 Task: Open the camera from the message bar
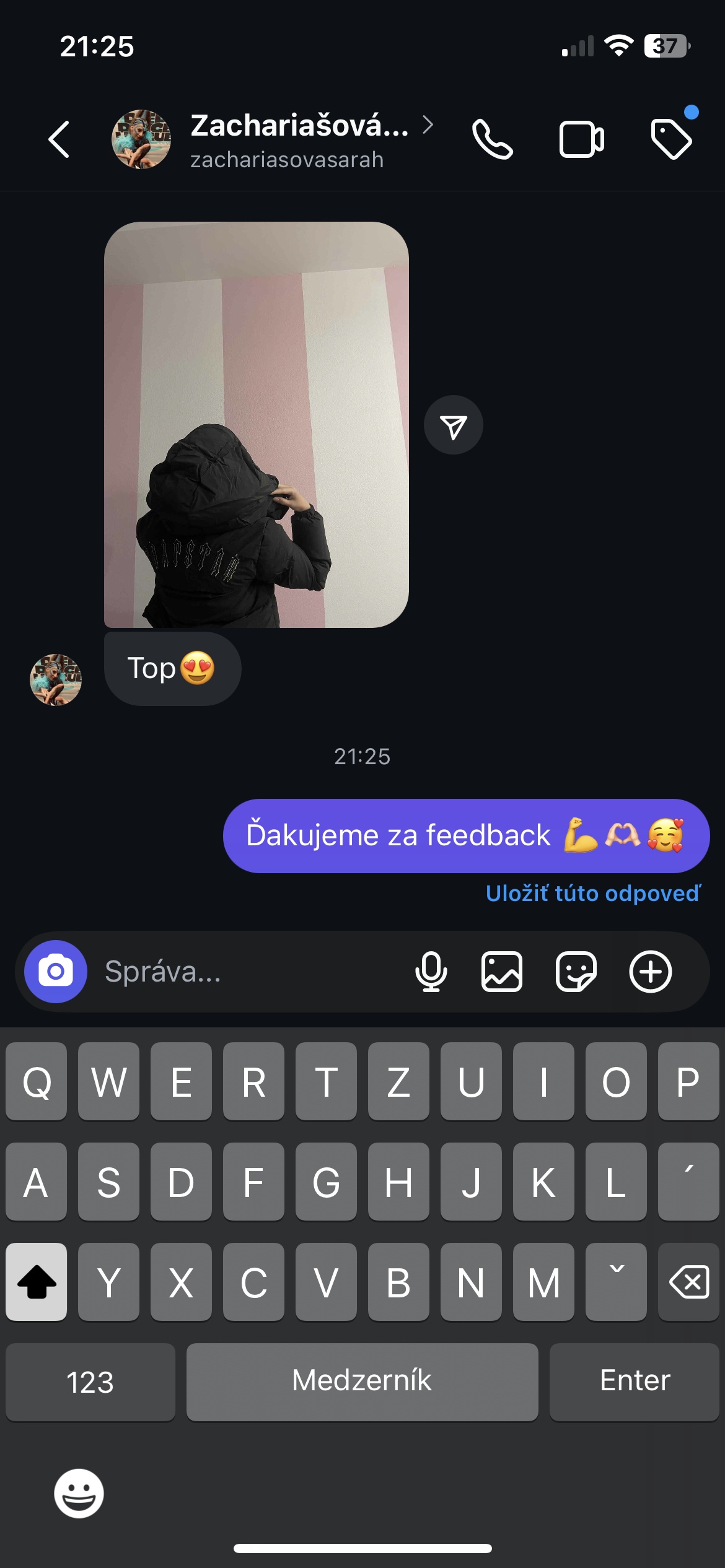click(56, 972)
